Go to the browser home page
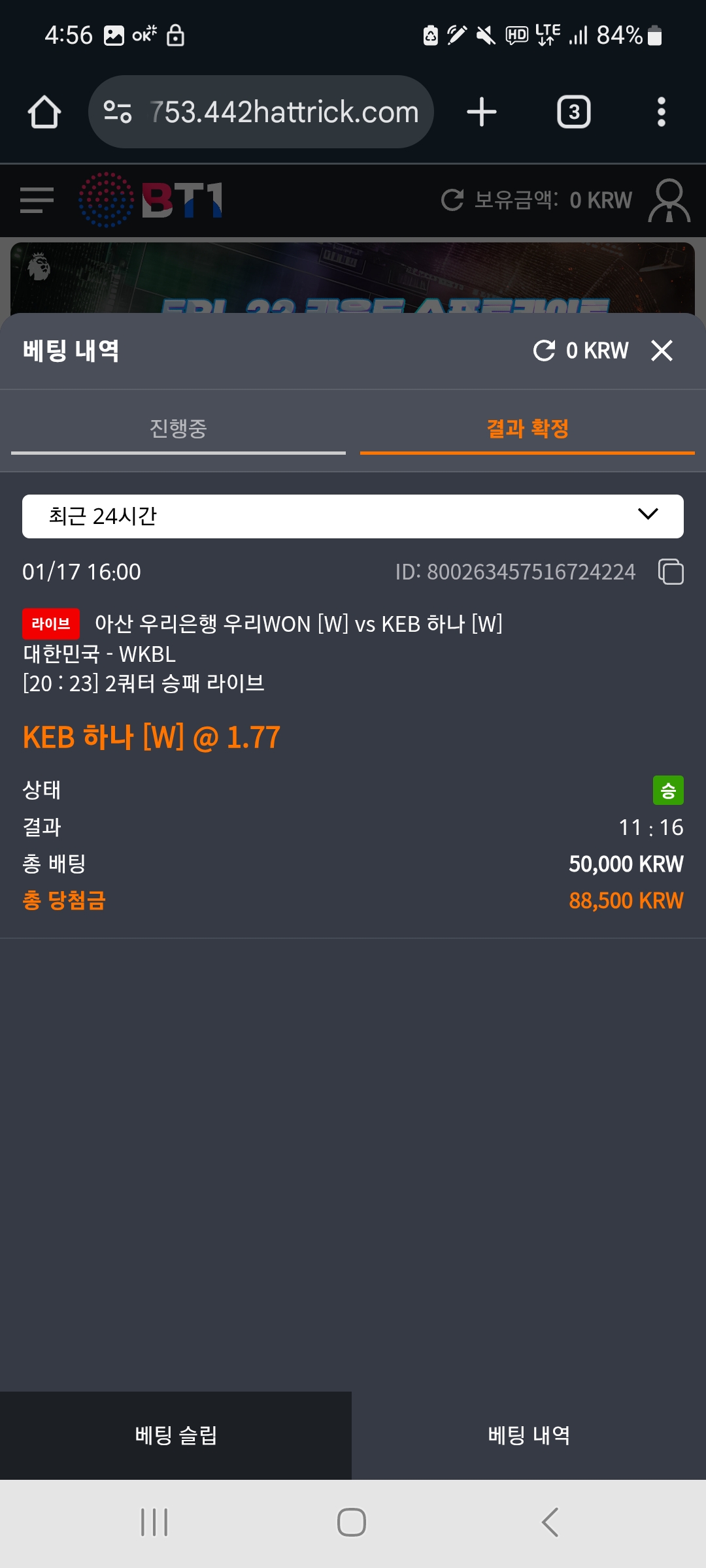 tap(44, 112)
